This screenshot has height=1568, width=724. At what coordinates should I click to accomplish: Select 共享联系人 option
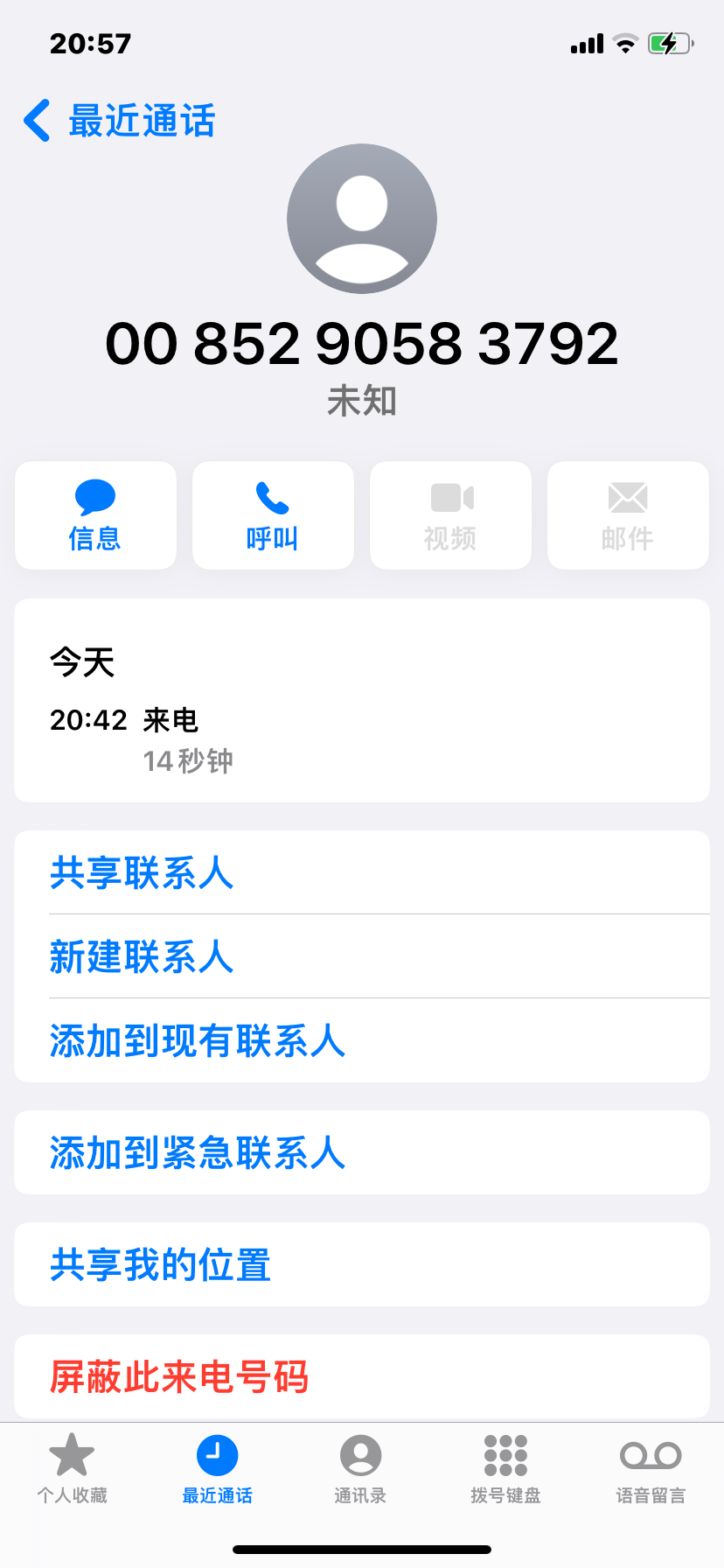[x=142, y=872]
